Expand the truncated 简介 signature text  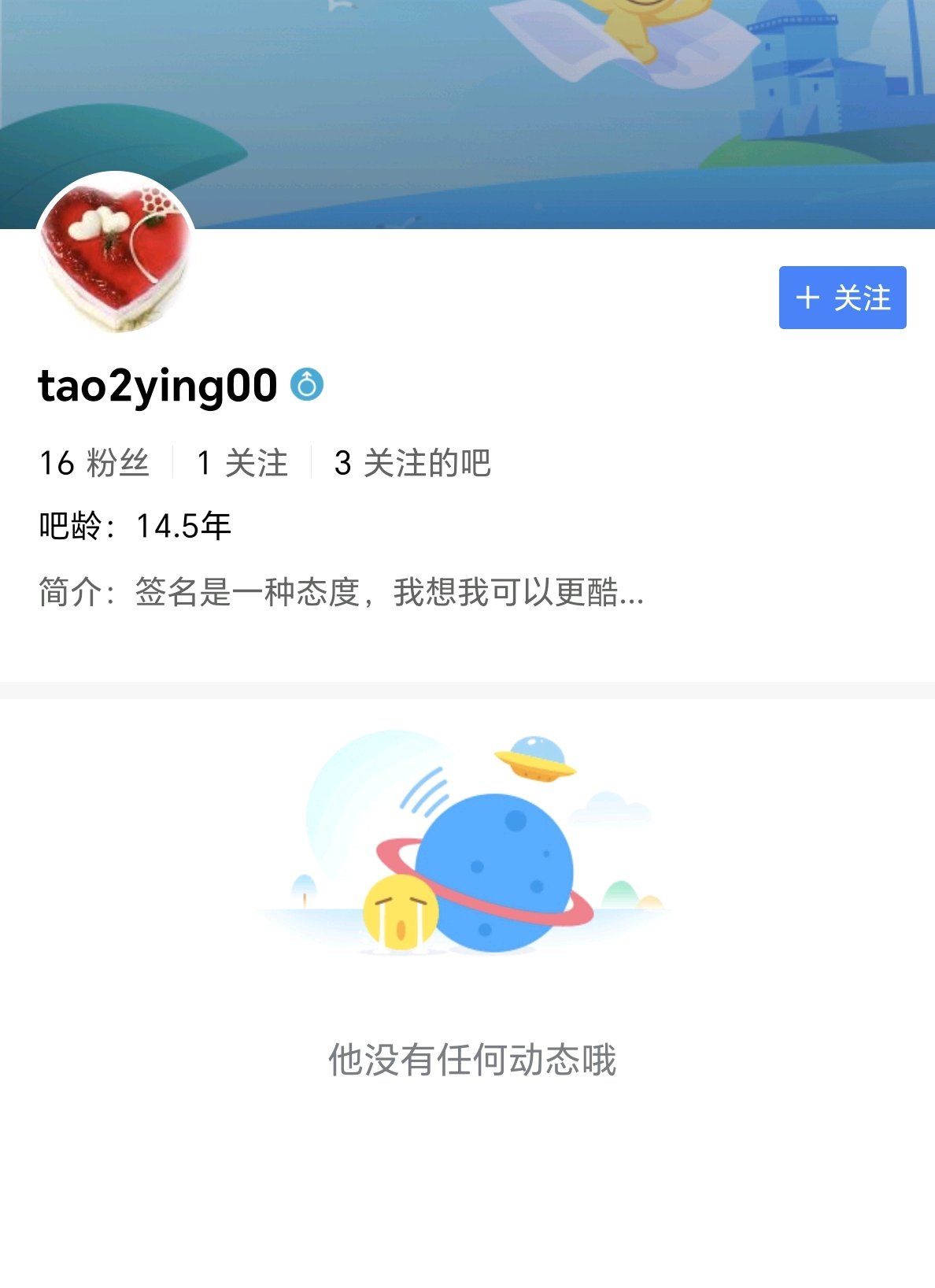341,592
